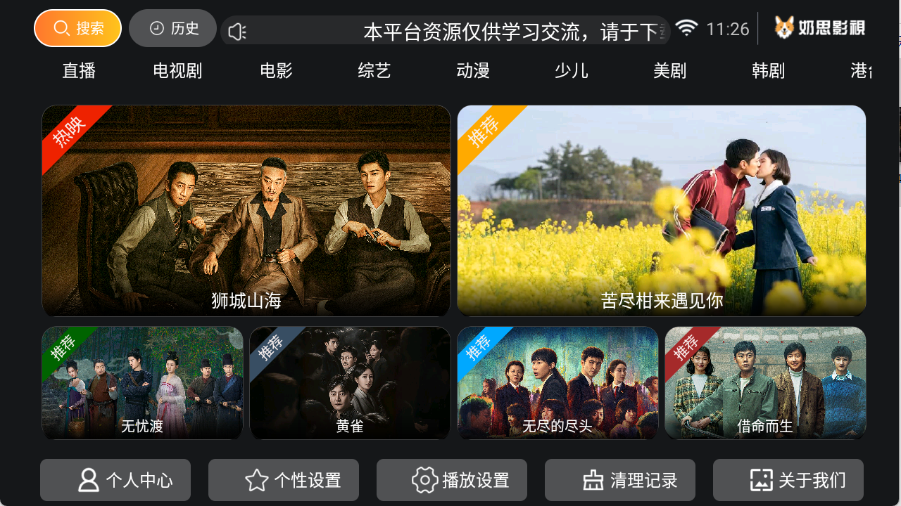
Task: Open the 韩剧 tab
Action: [768, 71]
